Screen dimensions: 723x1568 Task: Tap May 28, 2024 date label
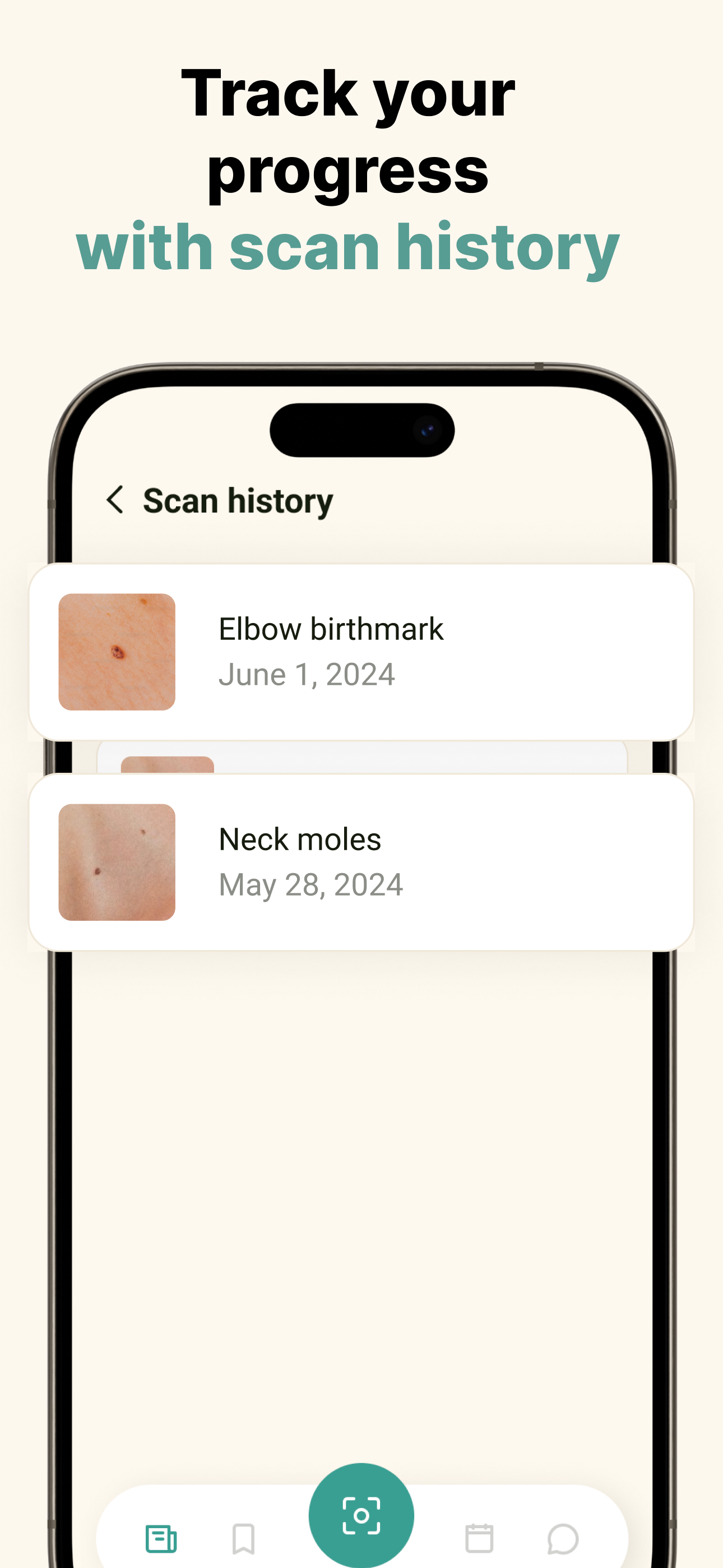point(310,884)
